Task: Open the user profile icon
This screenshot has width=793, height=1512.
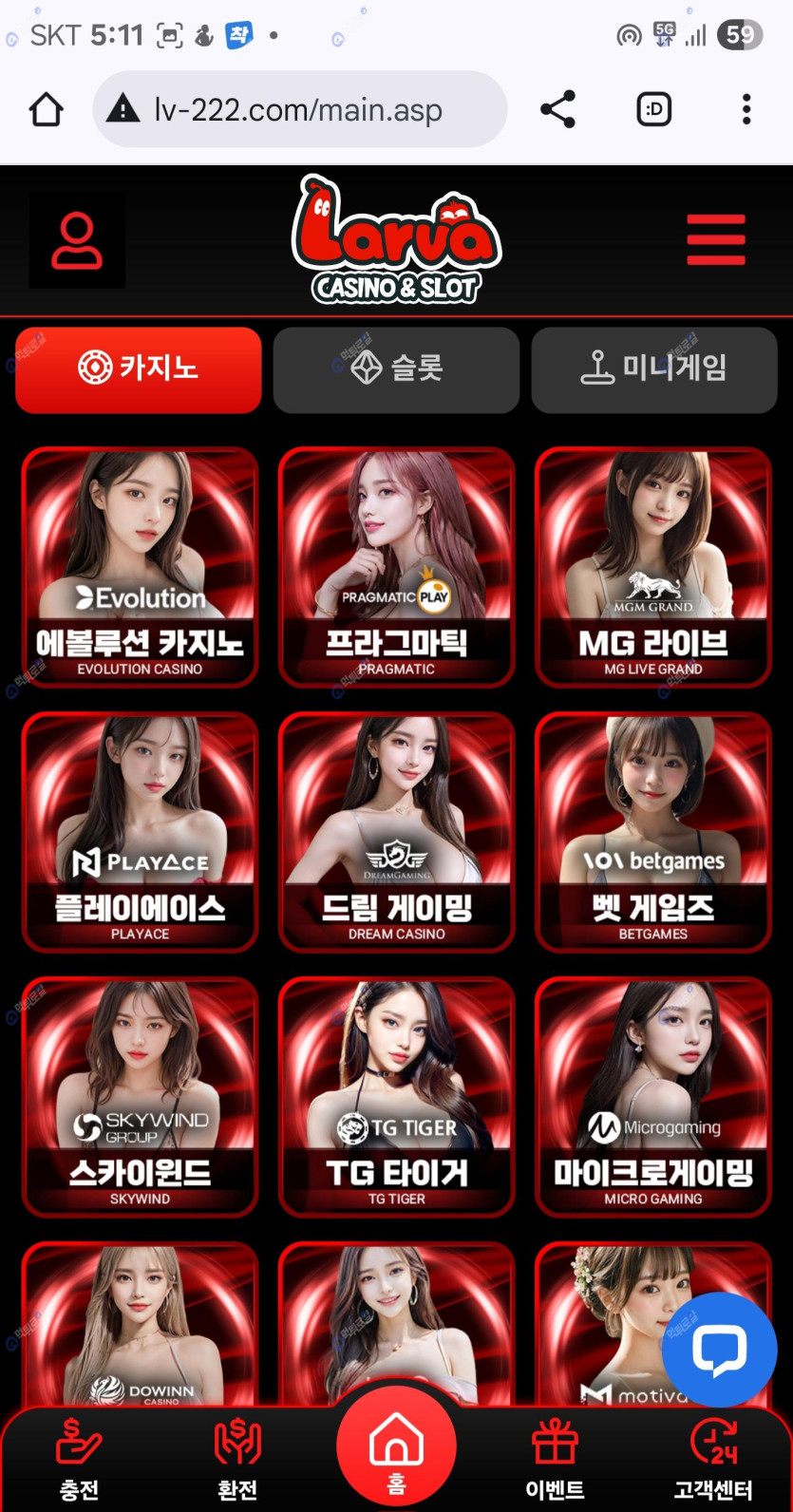Action: coord(77,240)
